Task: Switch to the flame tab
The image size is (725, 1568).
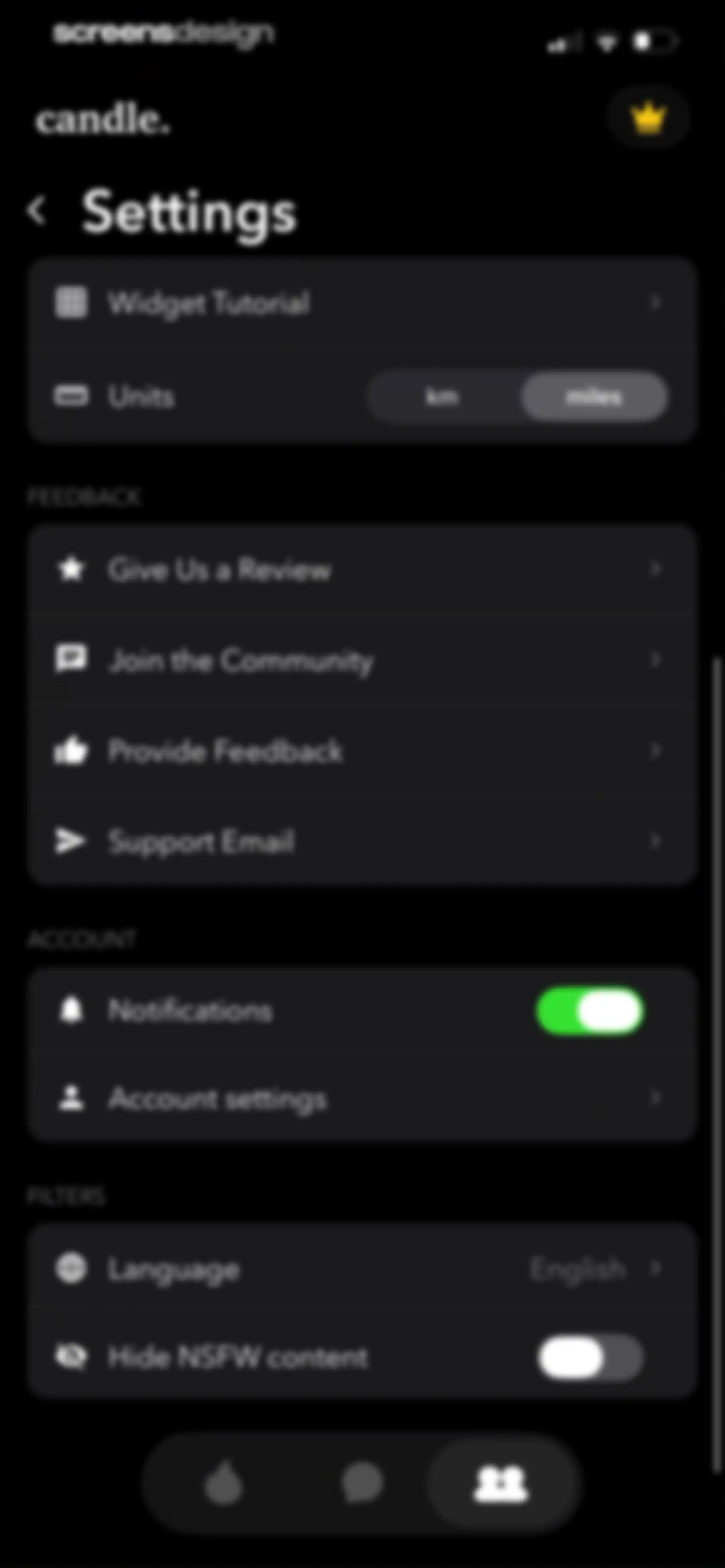Action: coord(224,1483)
